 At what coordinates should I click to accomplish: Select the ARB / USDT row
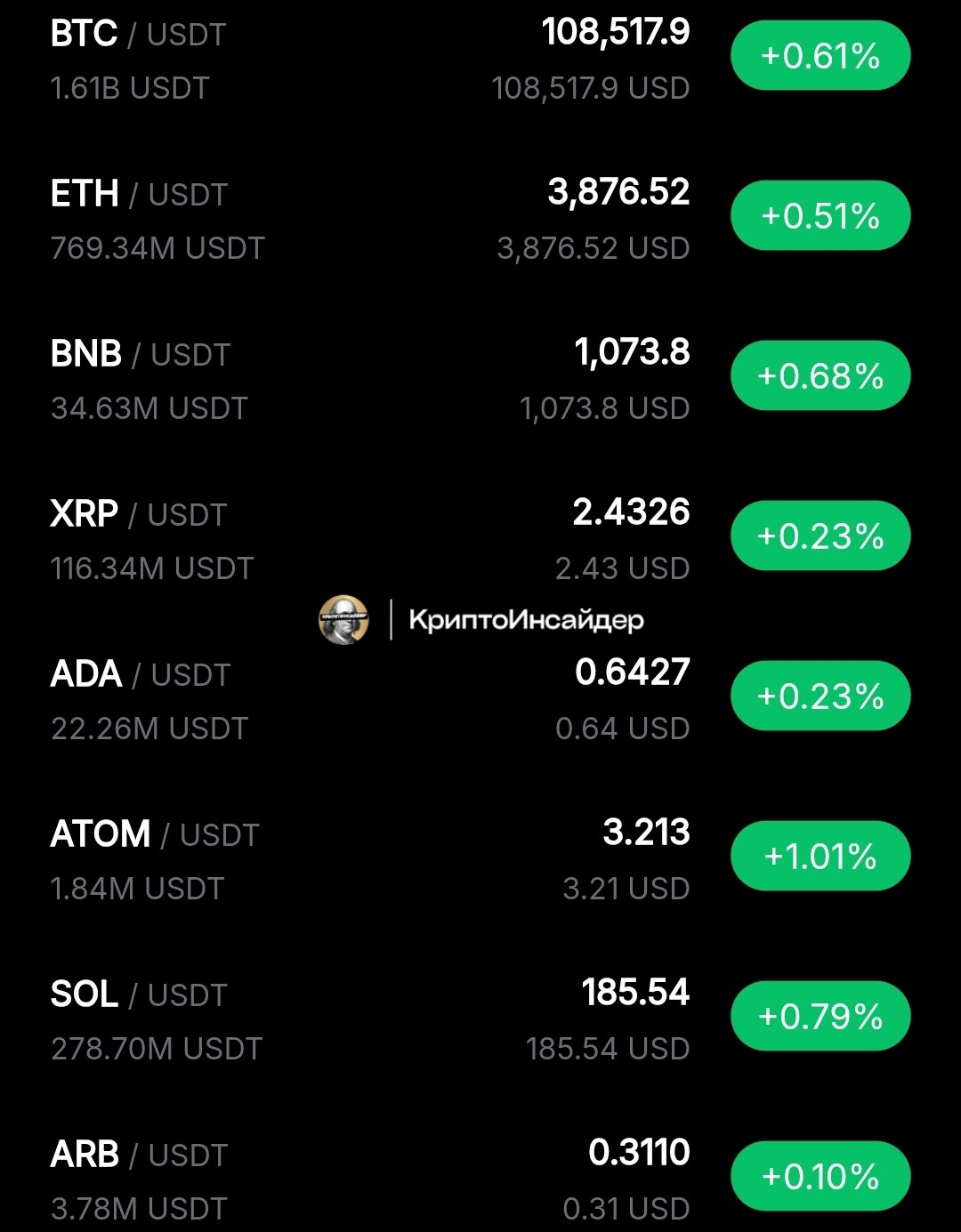pos(139,1156)
